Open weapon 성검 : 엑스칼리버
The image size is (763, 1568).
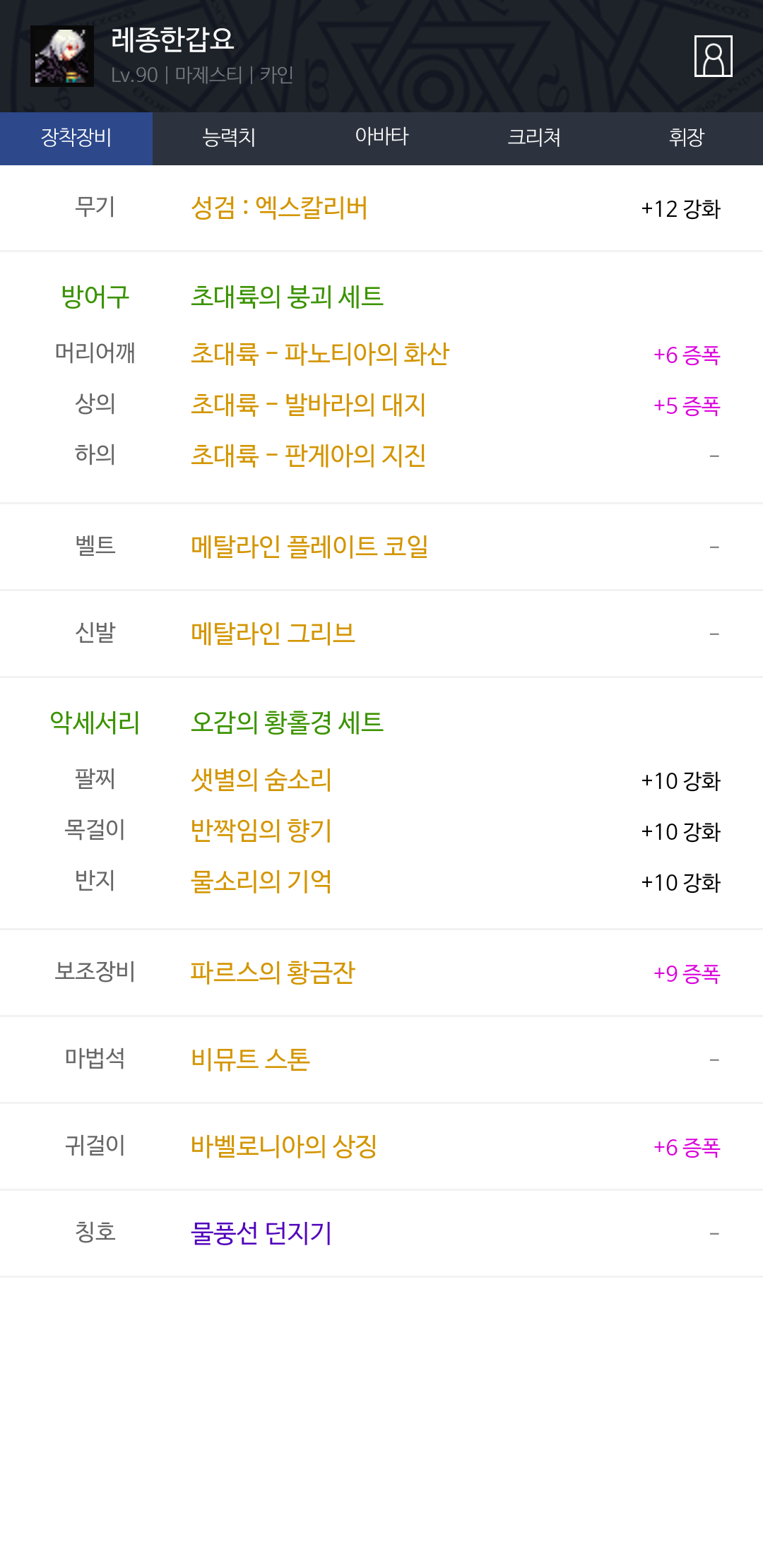tap(279, 208)
